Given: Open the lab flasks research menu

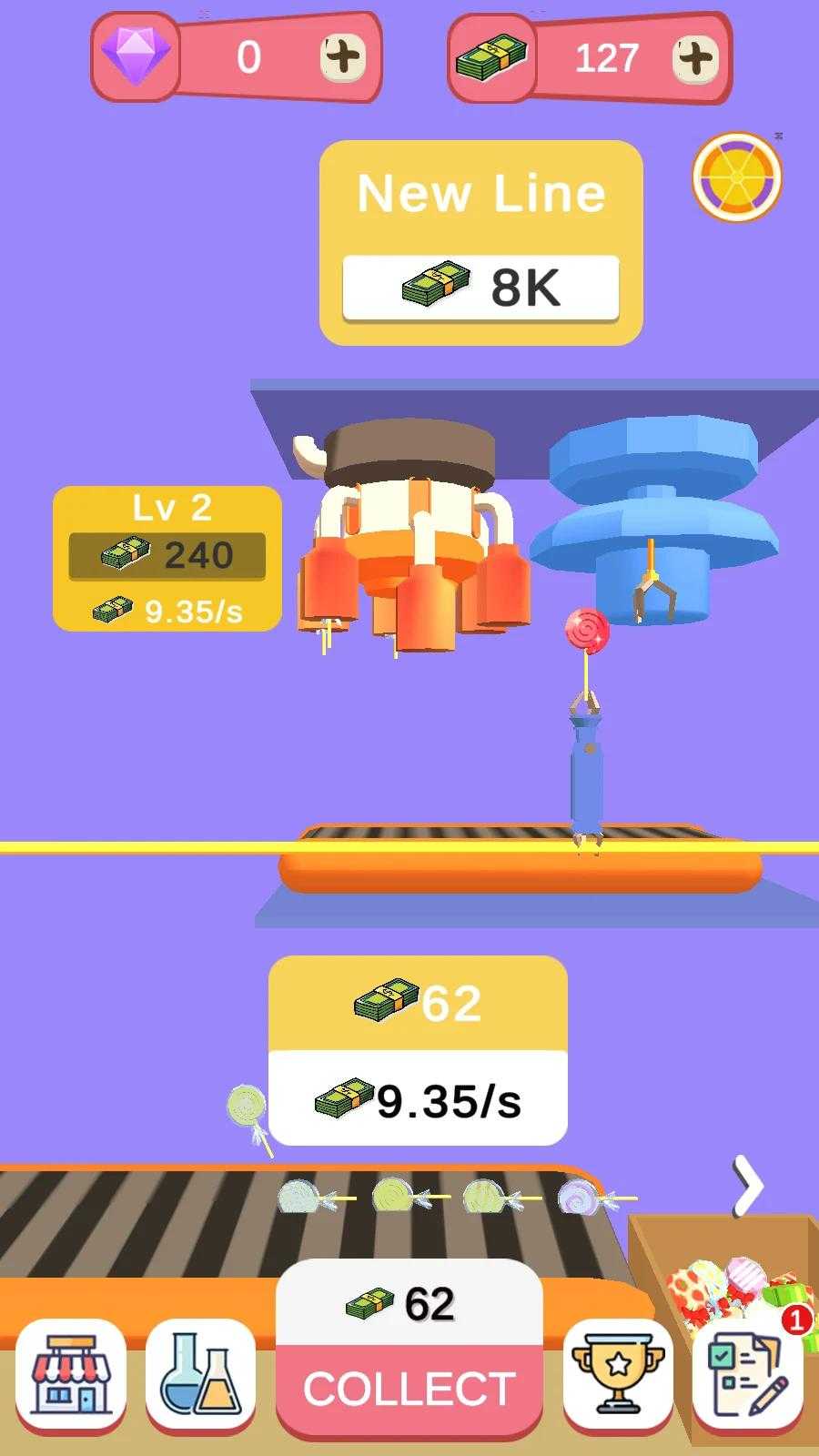Looking at the screenshot, I should 200,1374.
